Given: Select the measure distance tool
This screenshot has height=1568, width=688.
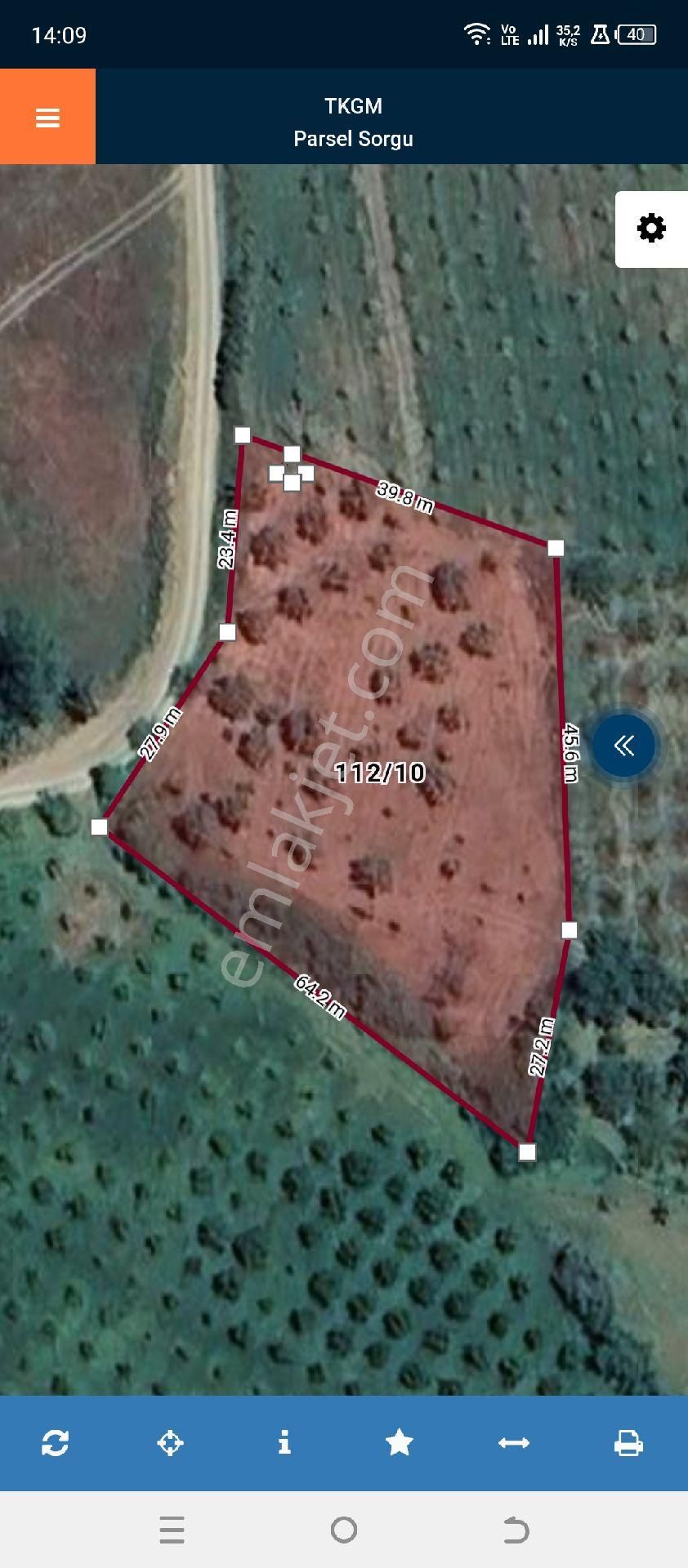Looking at the screenshot, I should (x=514, y=1443).
